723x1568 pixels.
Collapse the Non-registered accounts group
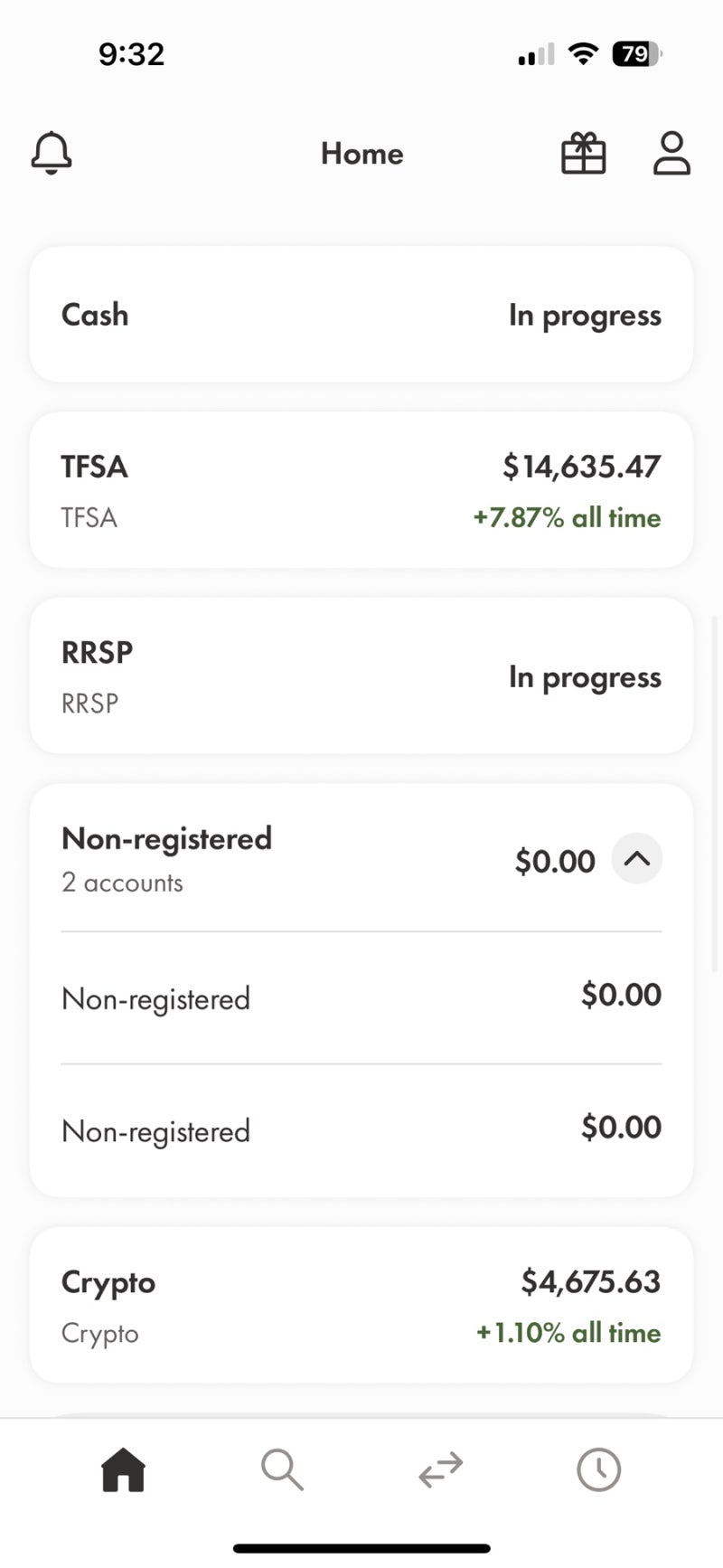(x=636, y=860)
